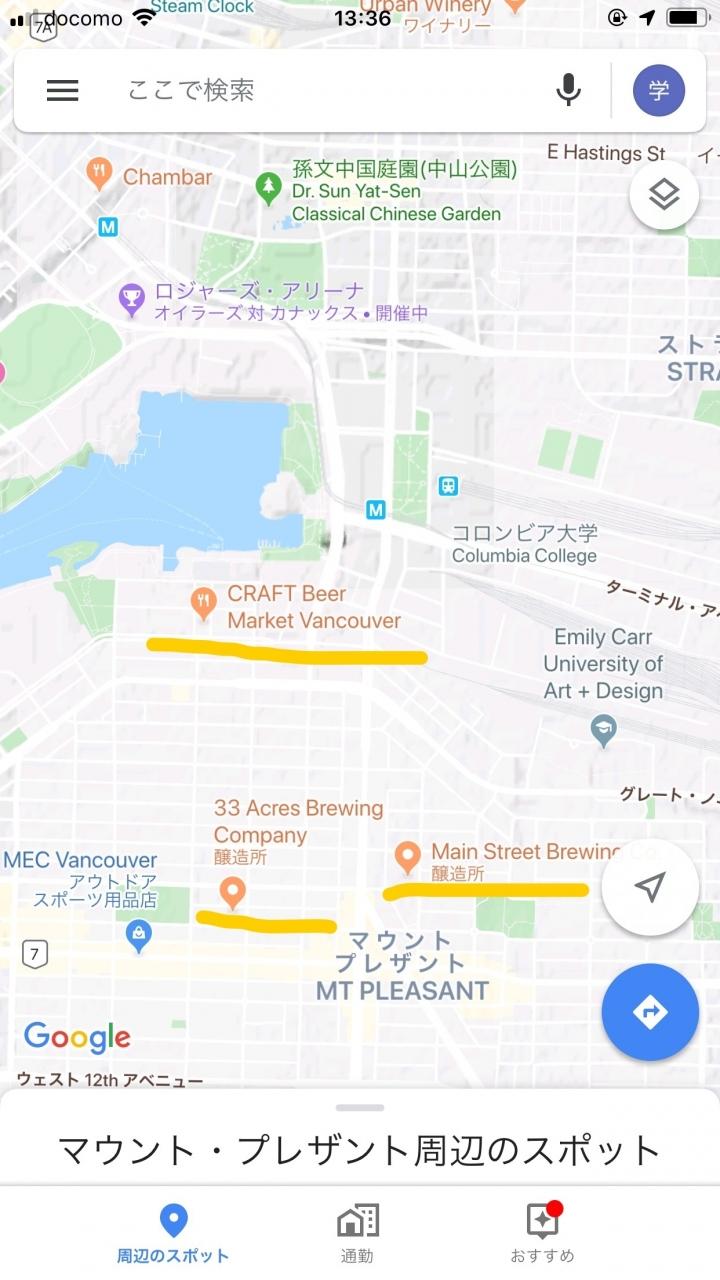Center map on my location
Image resolution: width=720 pixels, height=1280 pixels.
[x=650, y=887]
